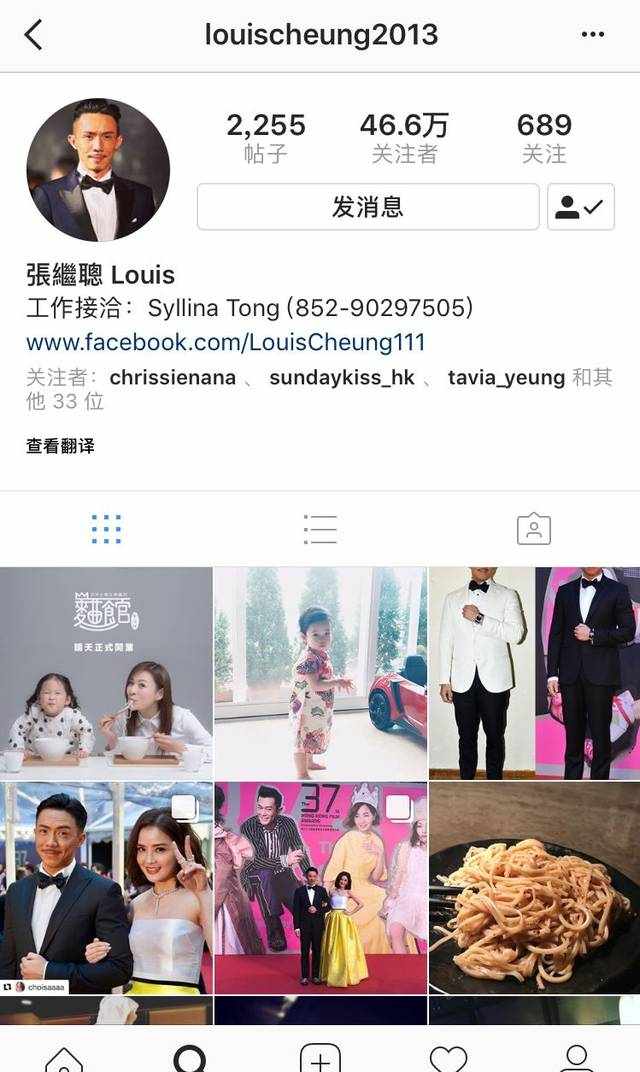Image resolution: width=640 pixels, height=1072 pixels.
Task: Open the white and black tuxedo post
Action: pyautogui.click(x=534, y=673)
